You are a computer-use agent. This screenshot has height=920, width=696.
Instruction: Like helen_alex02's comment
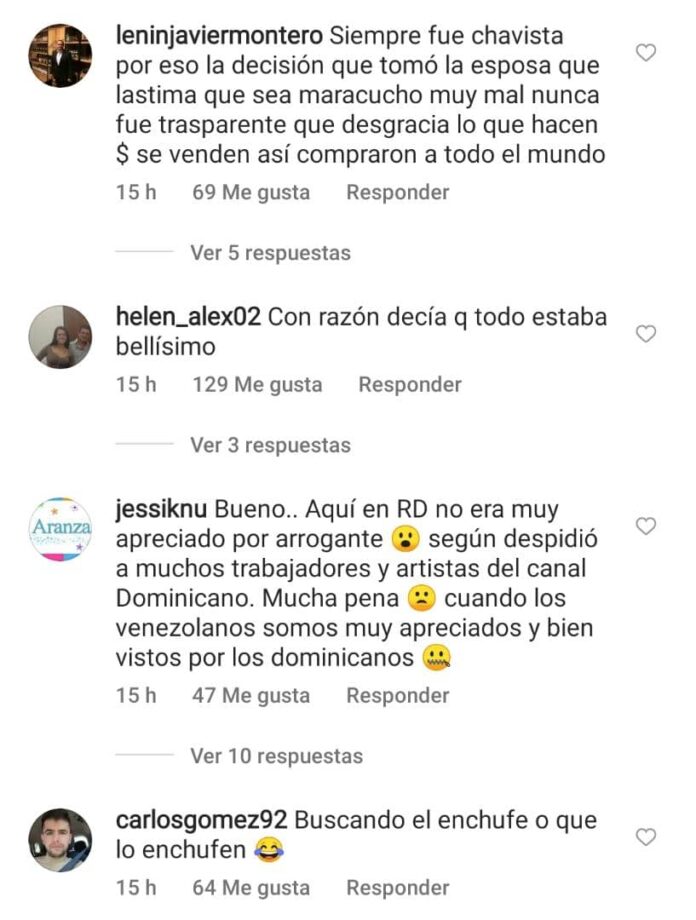click(x=646, y=334)
